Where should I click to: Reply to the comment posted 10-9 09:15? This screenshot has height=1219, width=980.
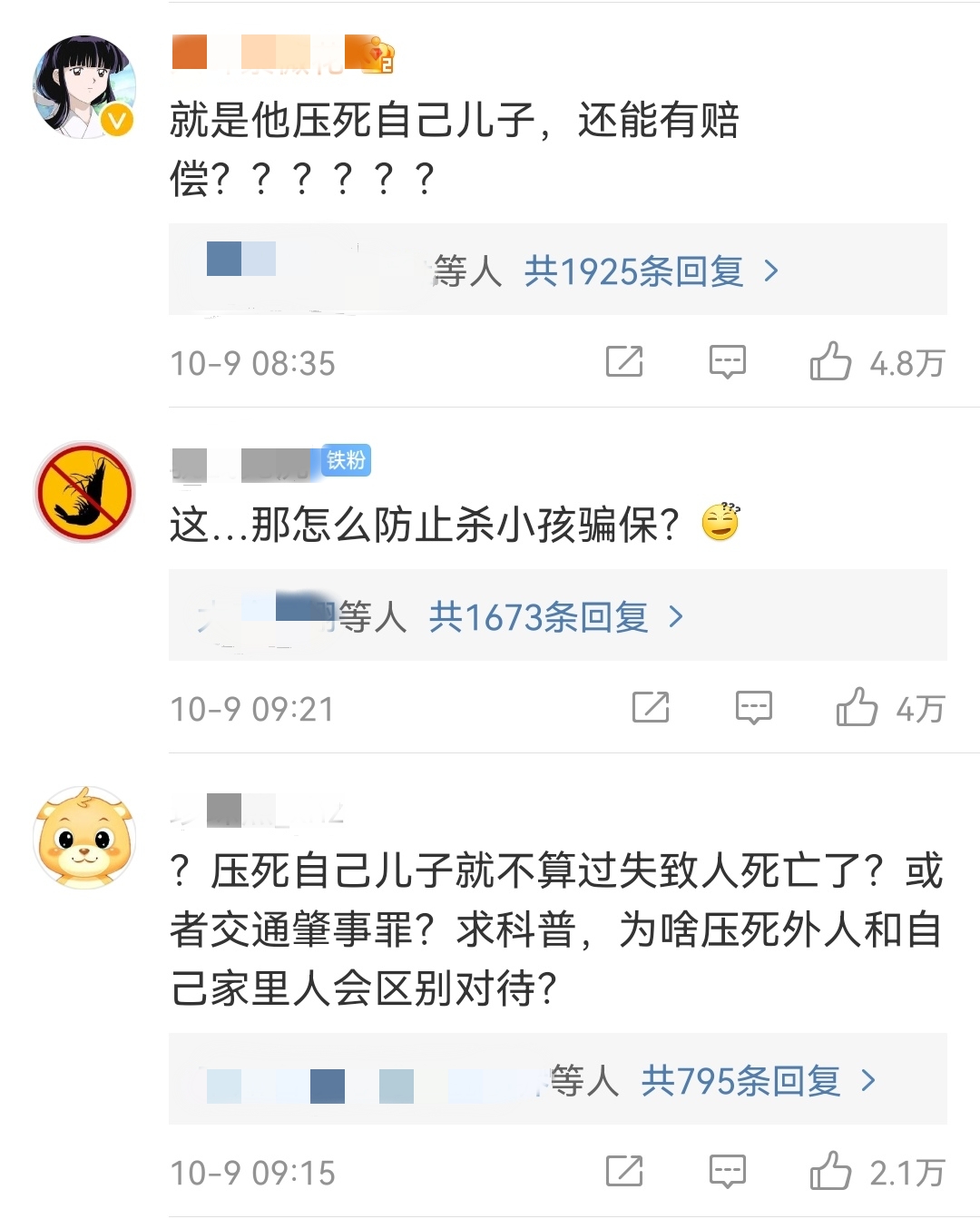point(727,1172)
